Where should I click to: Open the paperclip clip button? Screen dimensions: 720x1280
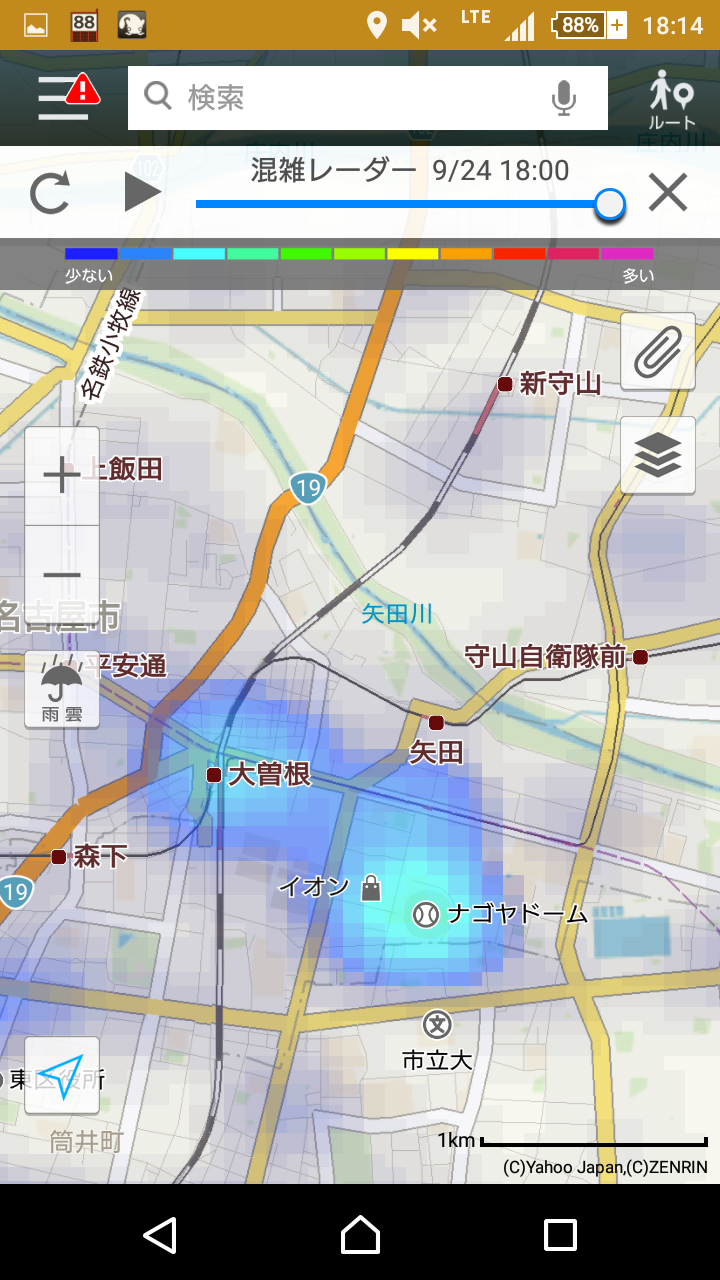[657, 351]
